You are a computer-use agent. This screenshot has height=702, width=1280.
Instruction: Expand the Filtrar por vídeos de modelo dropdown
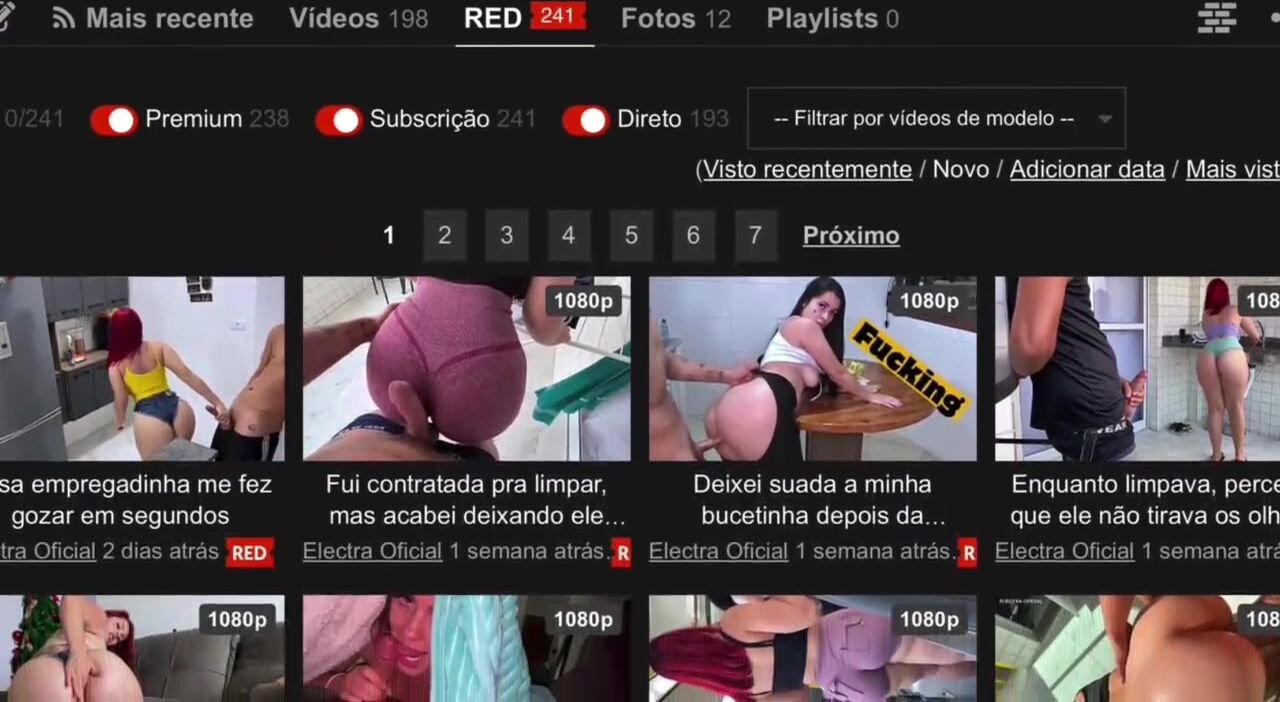[936, 119]
